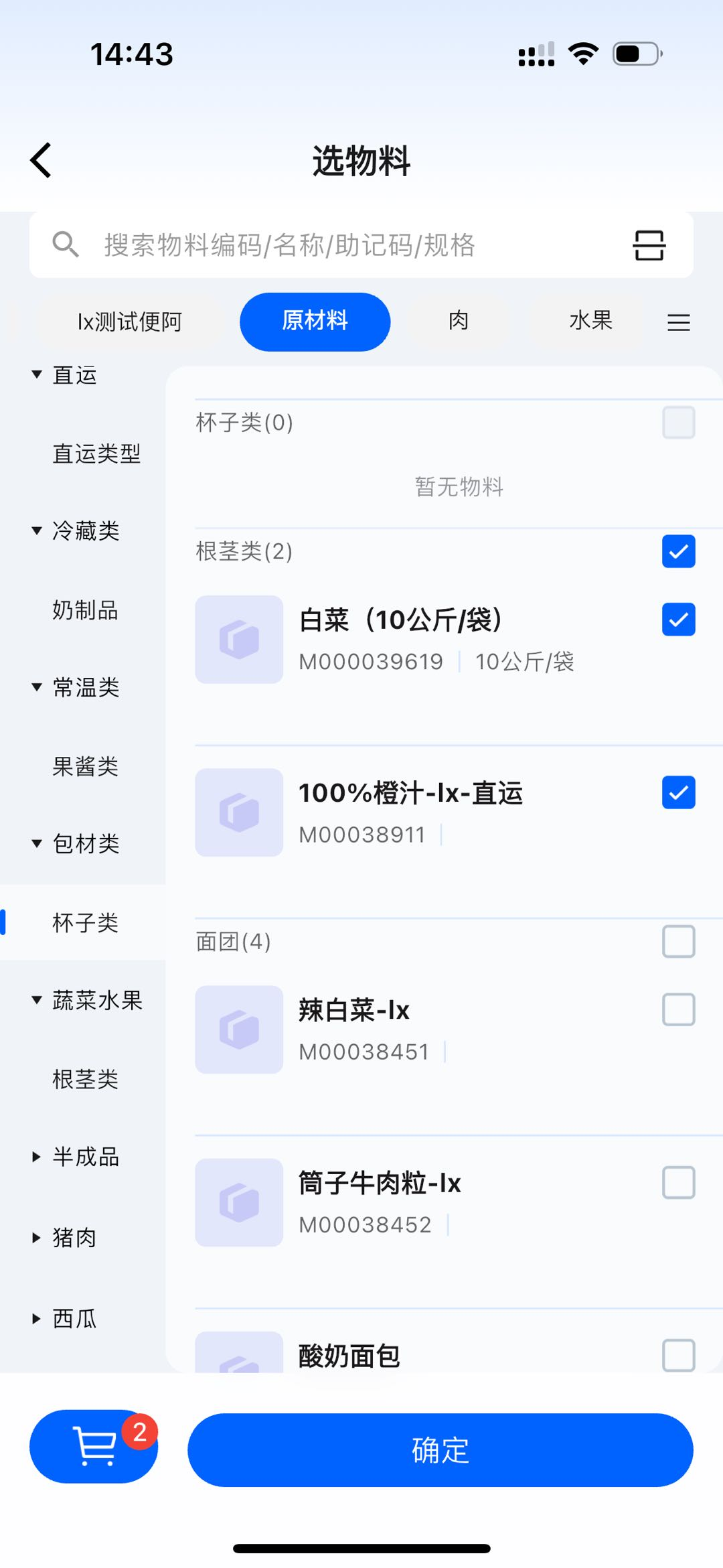Screen dimensions: 723x1568
Task: Uncheck the 白菜（10公斤/袋）item
Action: 678,620
